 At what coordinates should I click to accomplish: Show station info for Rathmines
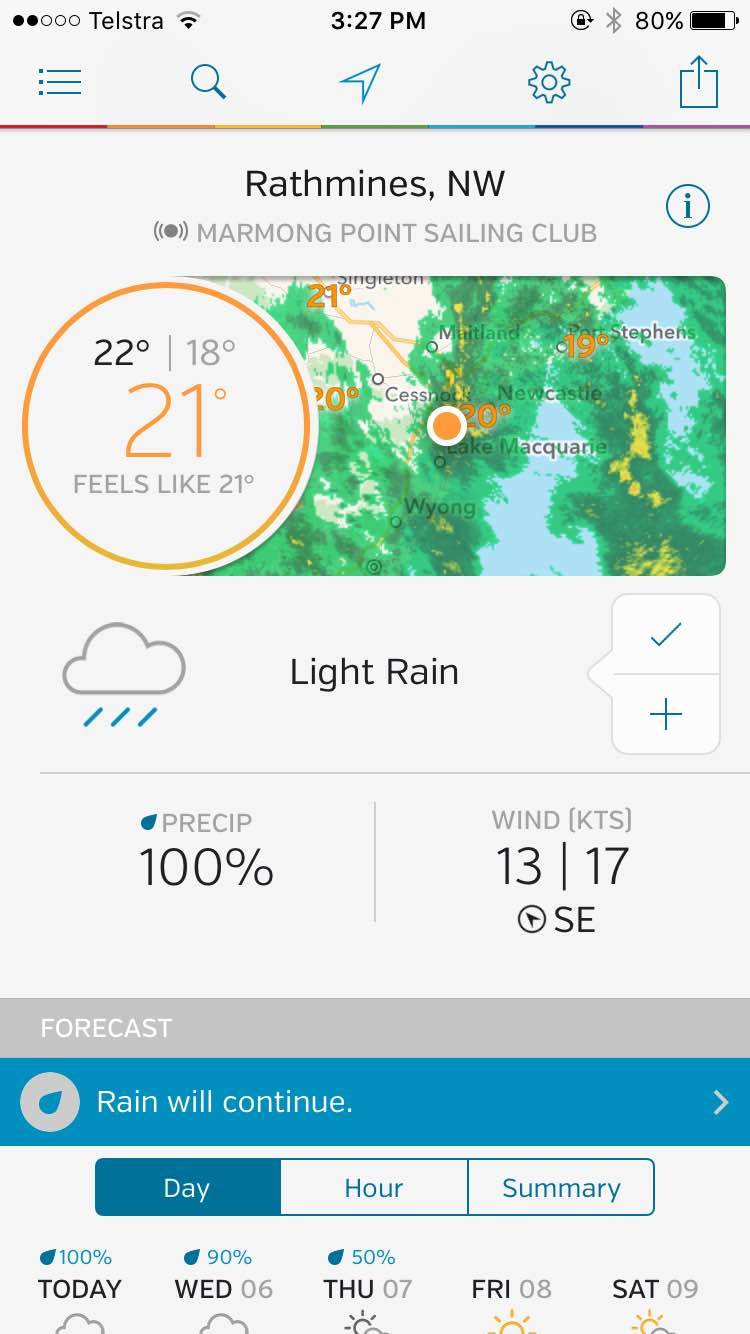[x=687, y=207]
